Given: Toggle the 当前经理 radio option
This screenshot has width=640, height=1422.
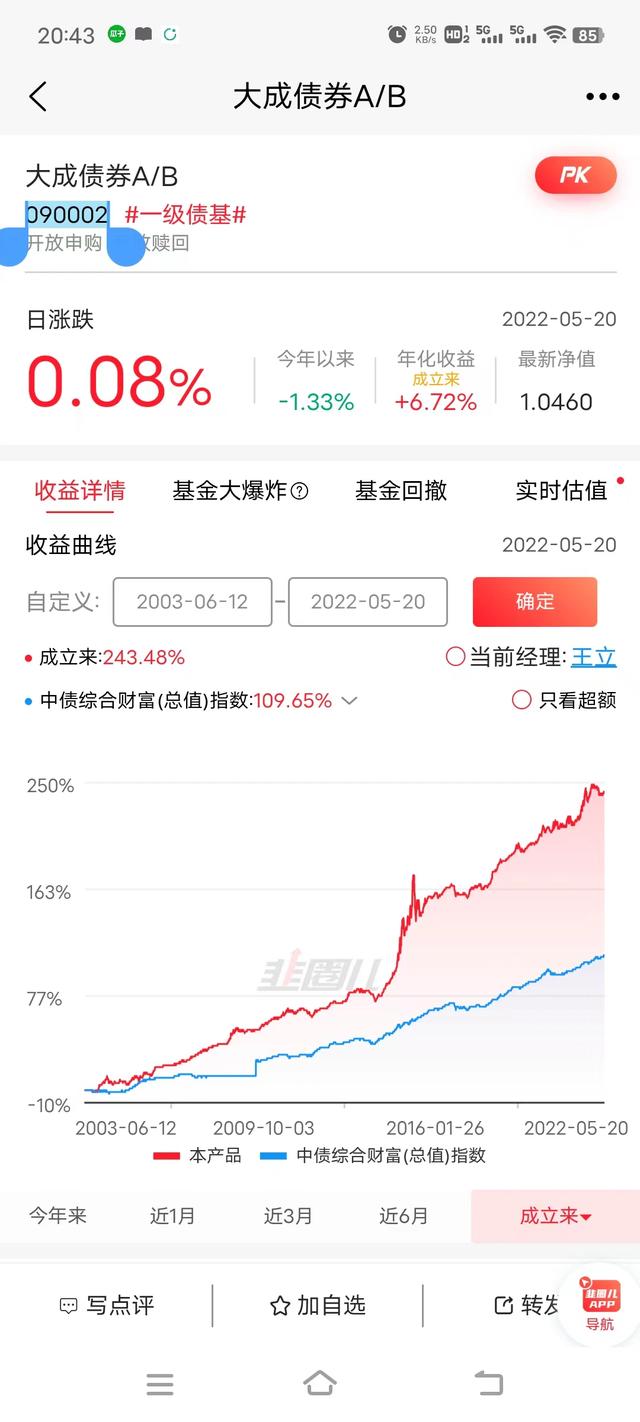Looking at the screenshot, I should coord(456,657).
